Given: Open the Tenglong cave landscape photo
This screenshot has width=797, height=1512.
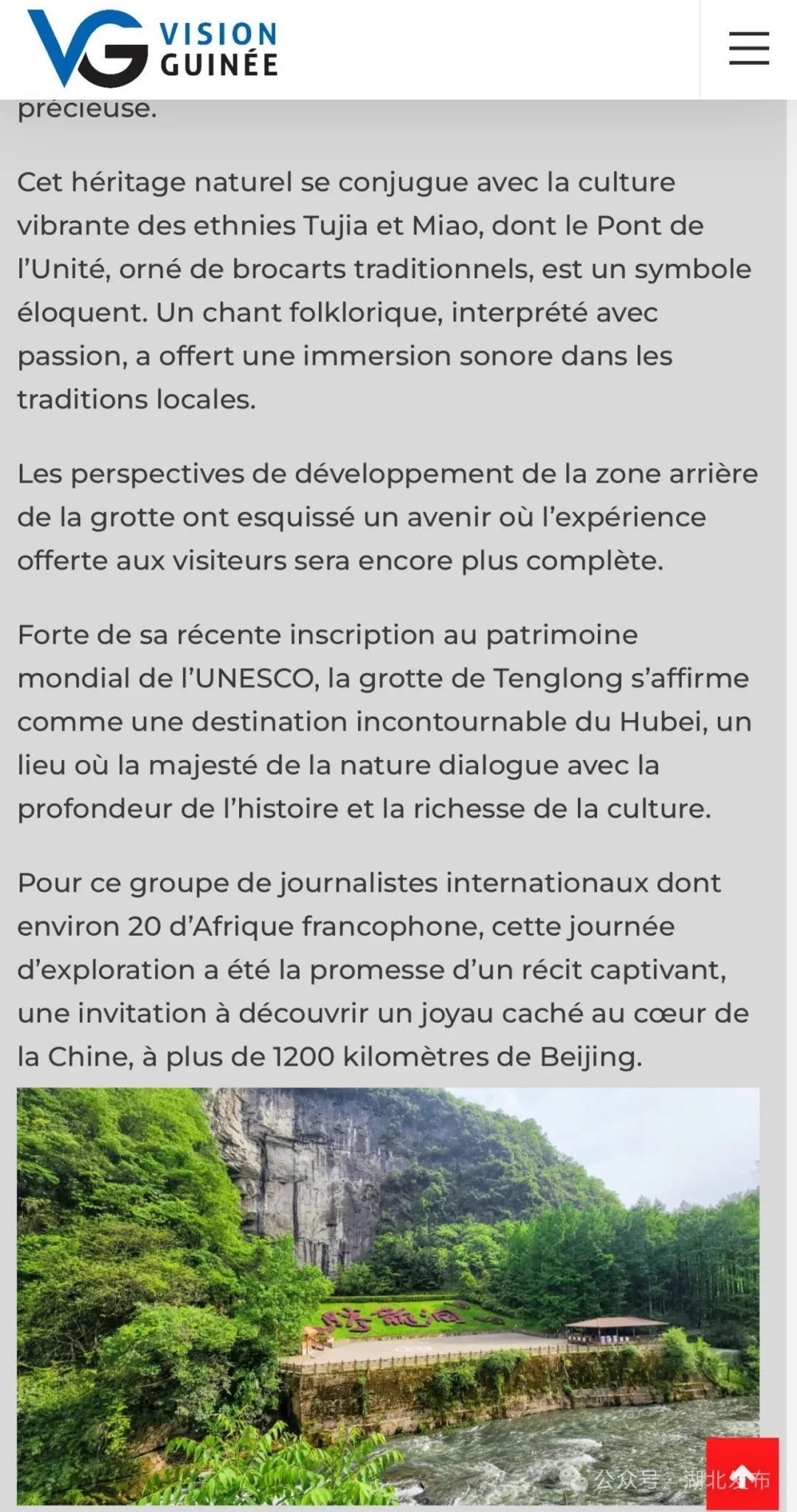Looking at the screenshot, I should click(x=388, y=1296).
